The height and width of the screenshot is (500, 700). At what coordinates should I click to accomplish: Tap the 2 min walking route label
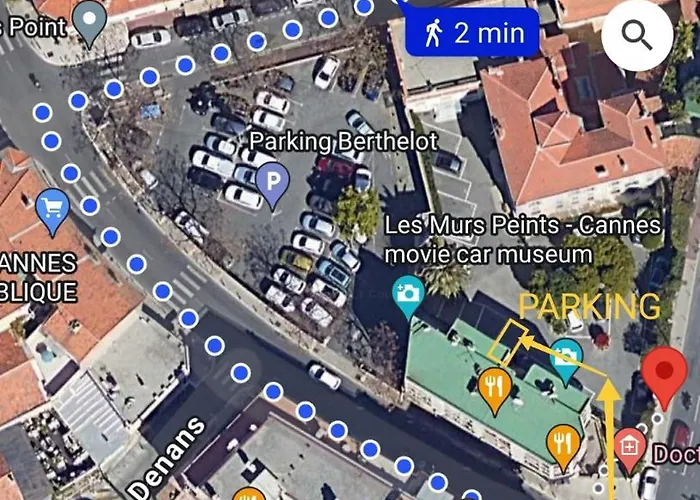472,33
